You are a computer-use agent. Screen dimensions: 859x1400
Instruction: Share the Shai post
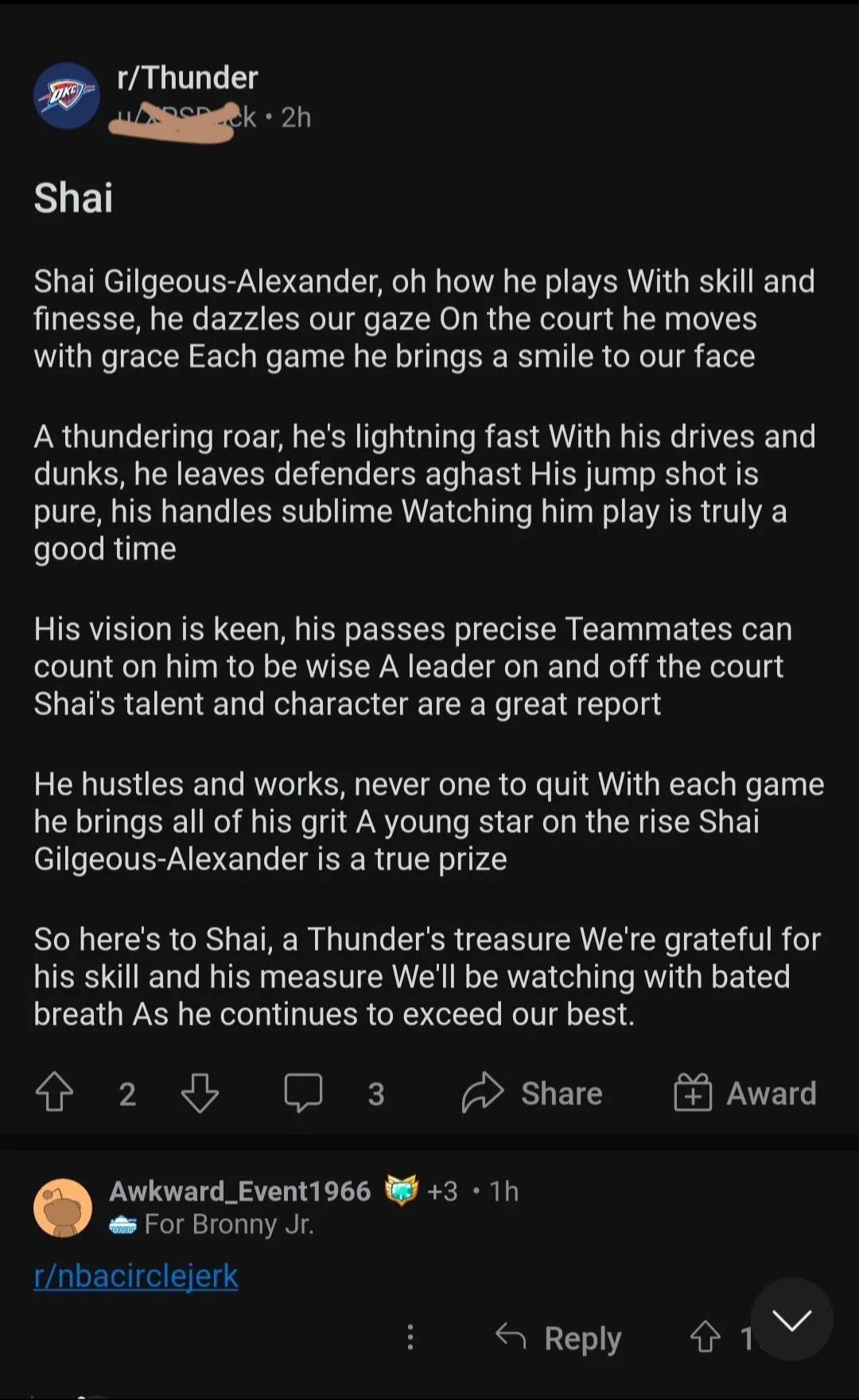click(532, 1093)
